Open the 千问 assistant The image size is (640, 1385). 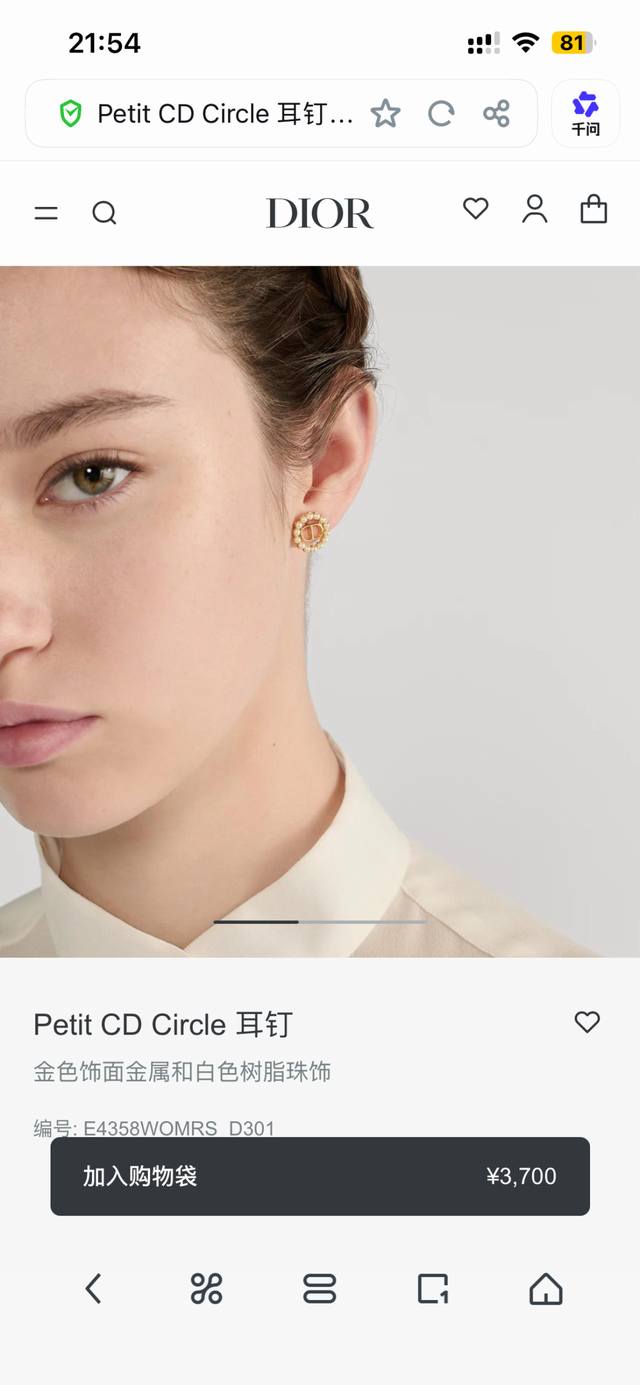click(x=585, y=114)
